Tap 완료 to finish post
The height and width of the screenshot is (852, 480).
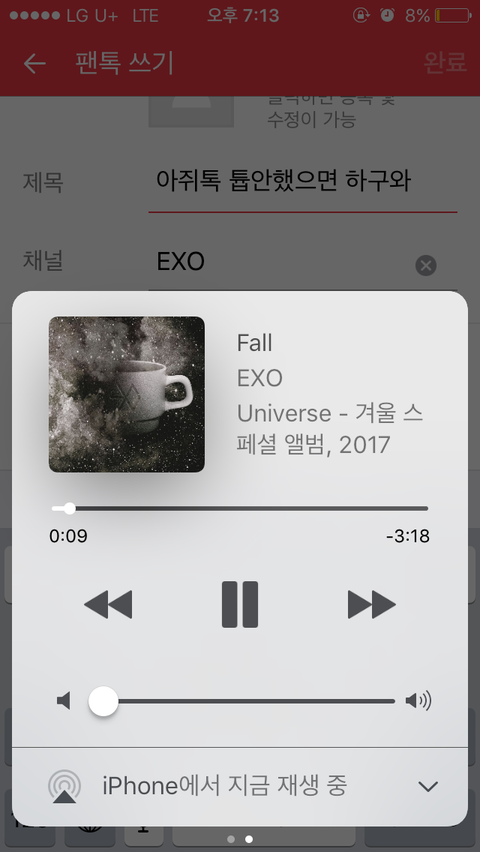point(445,62)
